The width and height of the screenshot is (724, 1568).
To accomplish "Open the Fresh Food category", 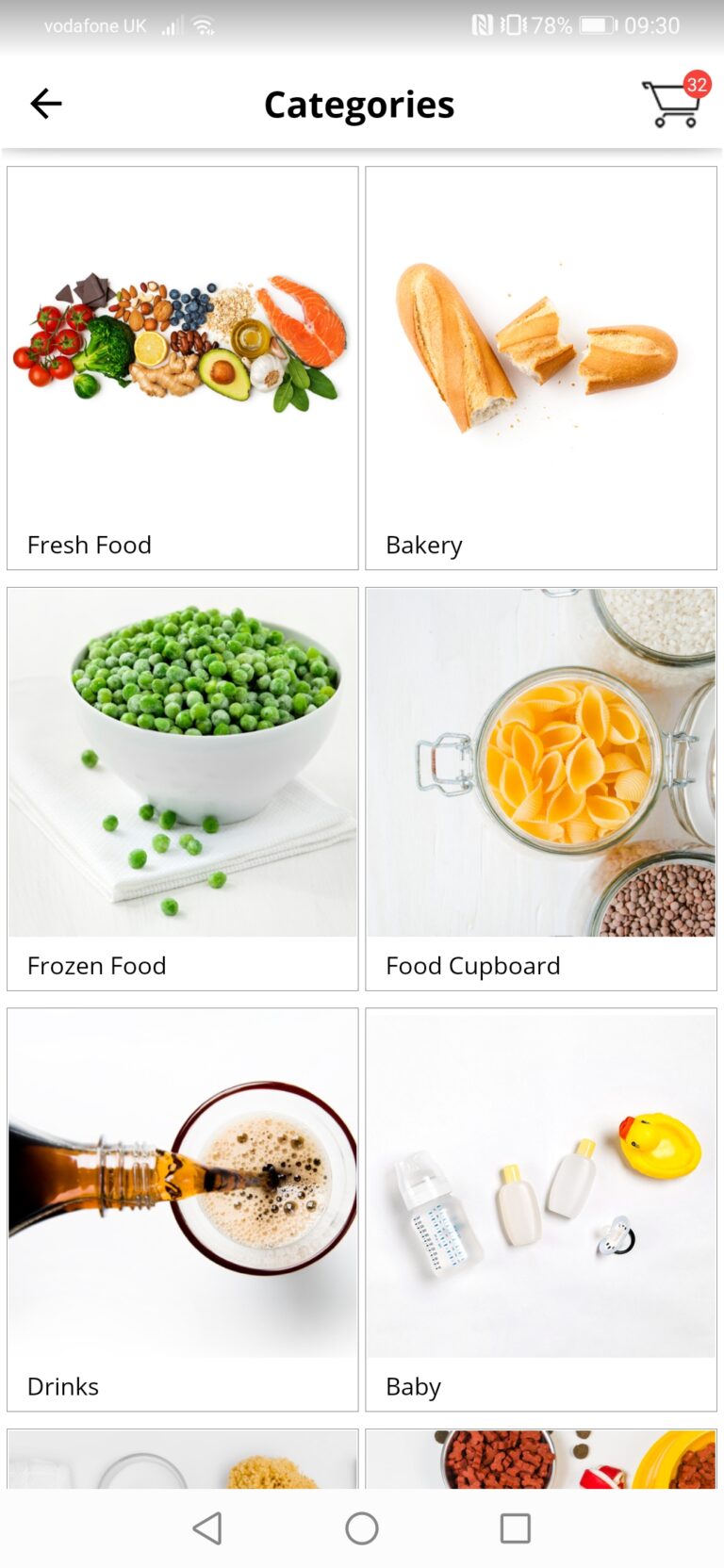I will point(183,368).
